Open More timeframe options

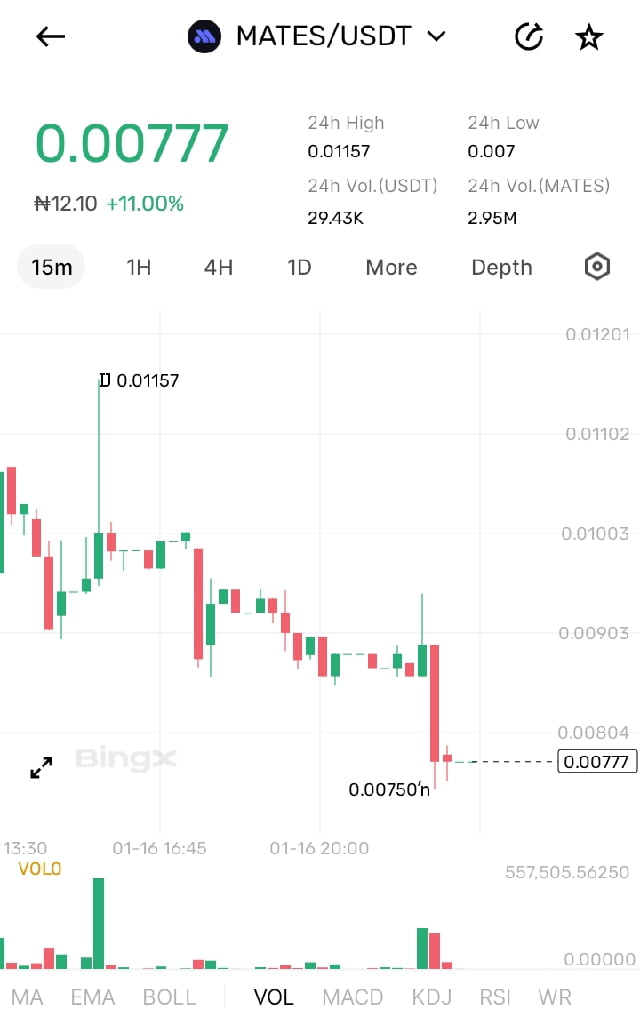coord(391,267)
